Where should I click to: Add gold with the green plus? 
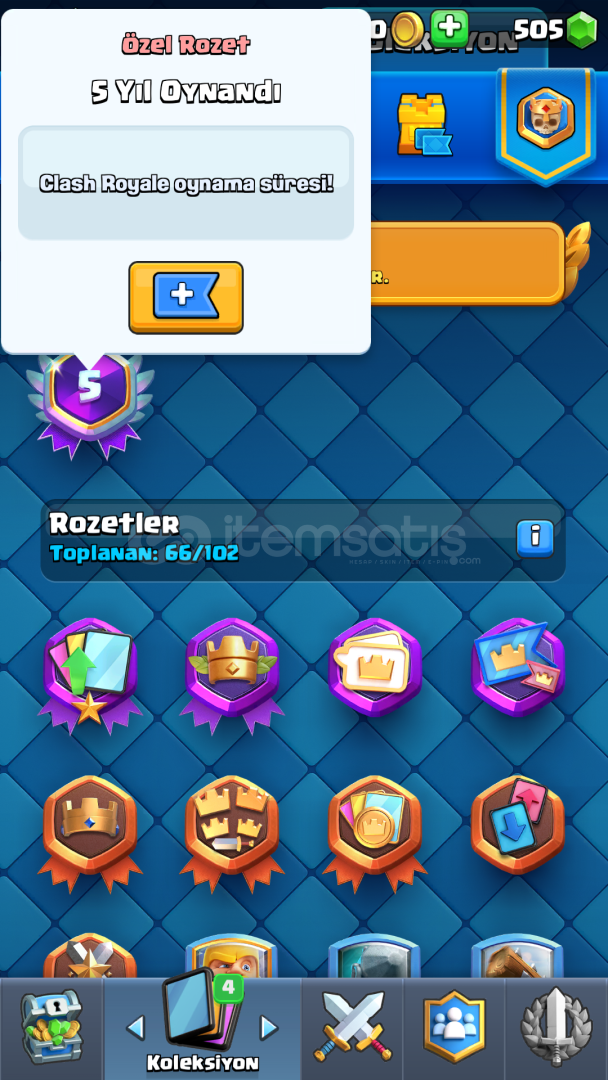(450, 28)
